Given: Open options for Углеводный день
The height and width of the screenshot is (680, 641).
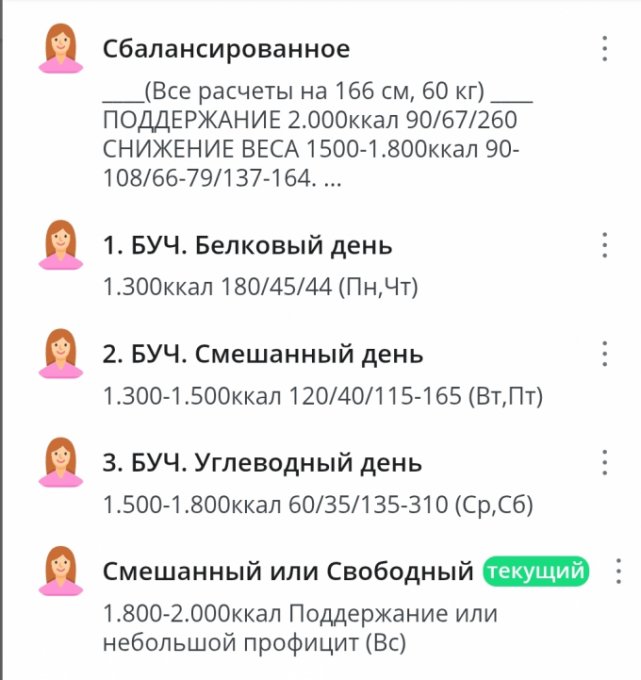Looking at the screenshot, I should tap(603, 463).
